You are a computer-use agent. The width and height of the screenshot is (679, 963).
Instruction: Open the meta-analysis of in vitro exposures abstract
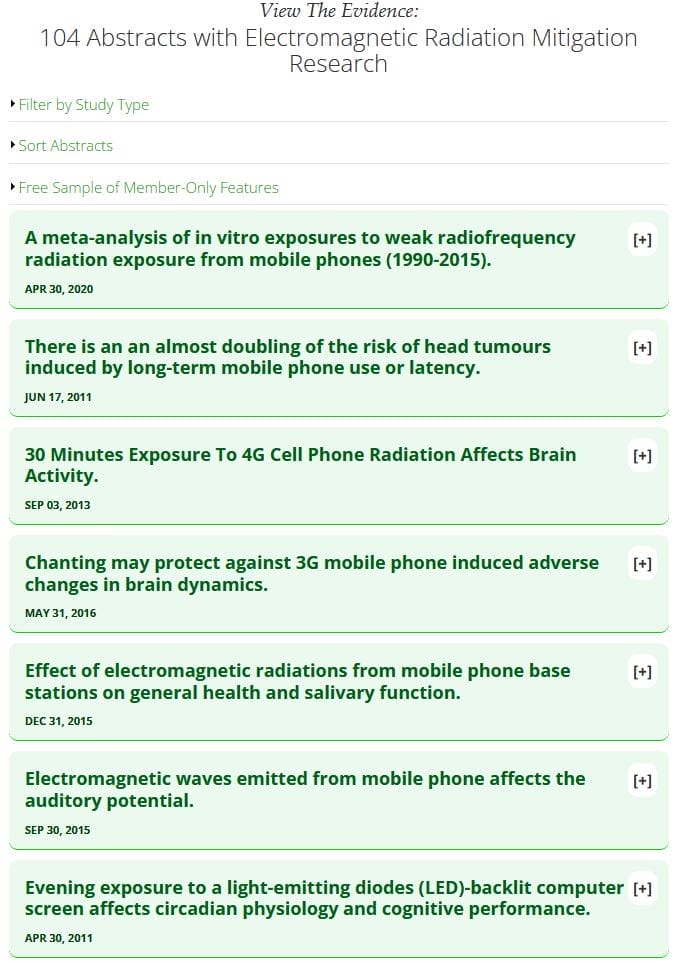[x=300, y=248]
